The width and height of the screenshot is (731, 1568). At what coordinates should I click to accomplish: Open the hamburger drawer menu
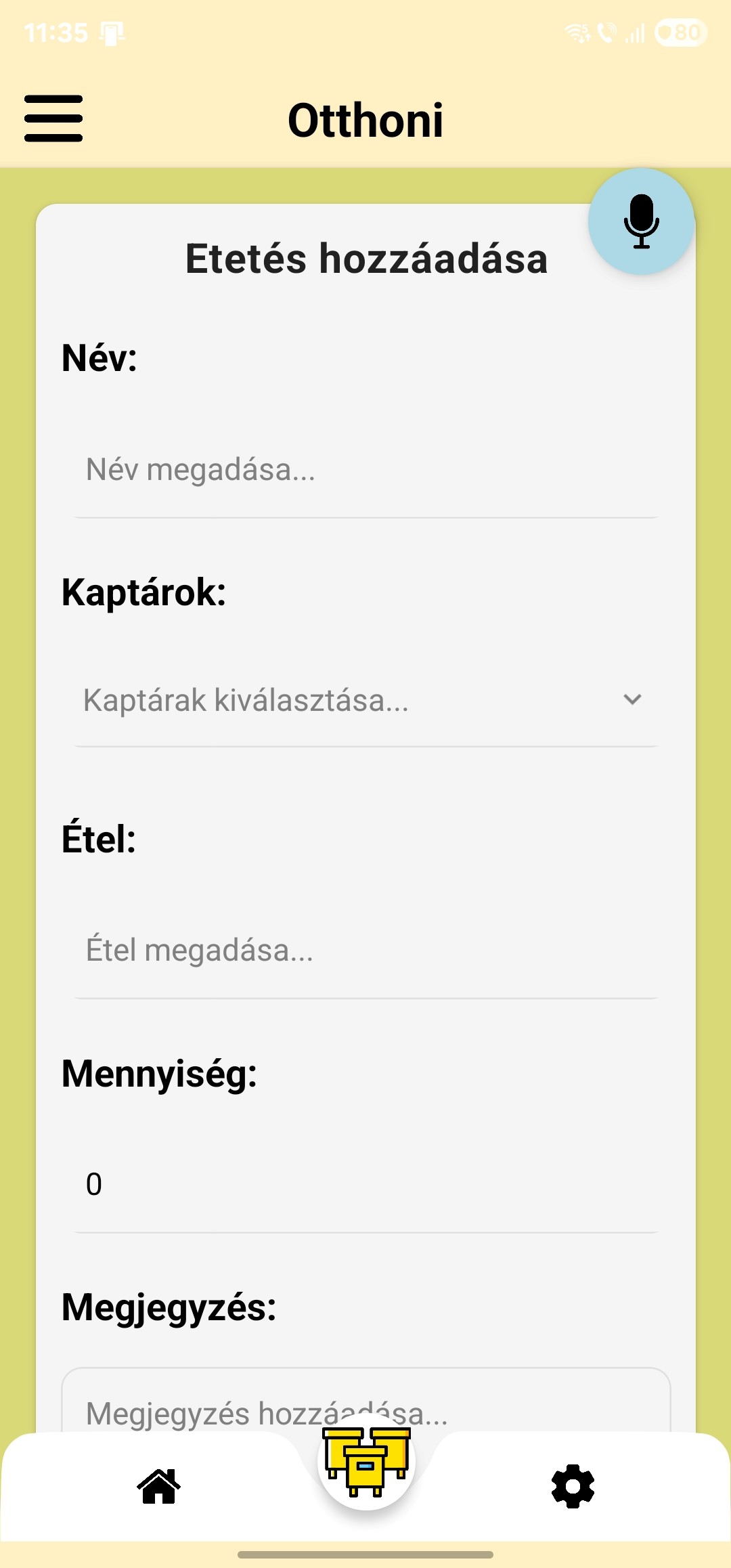pyautogui.click(x=53, y=118)
